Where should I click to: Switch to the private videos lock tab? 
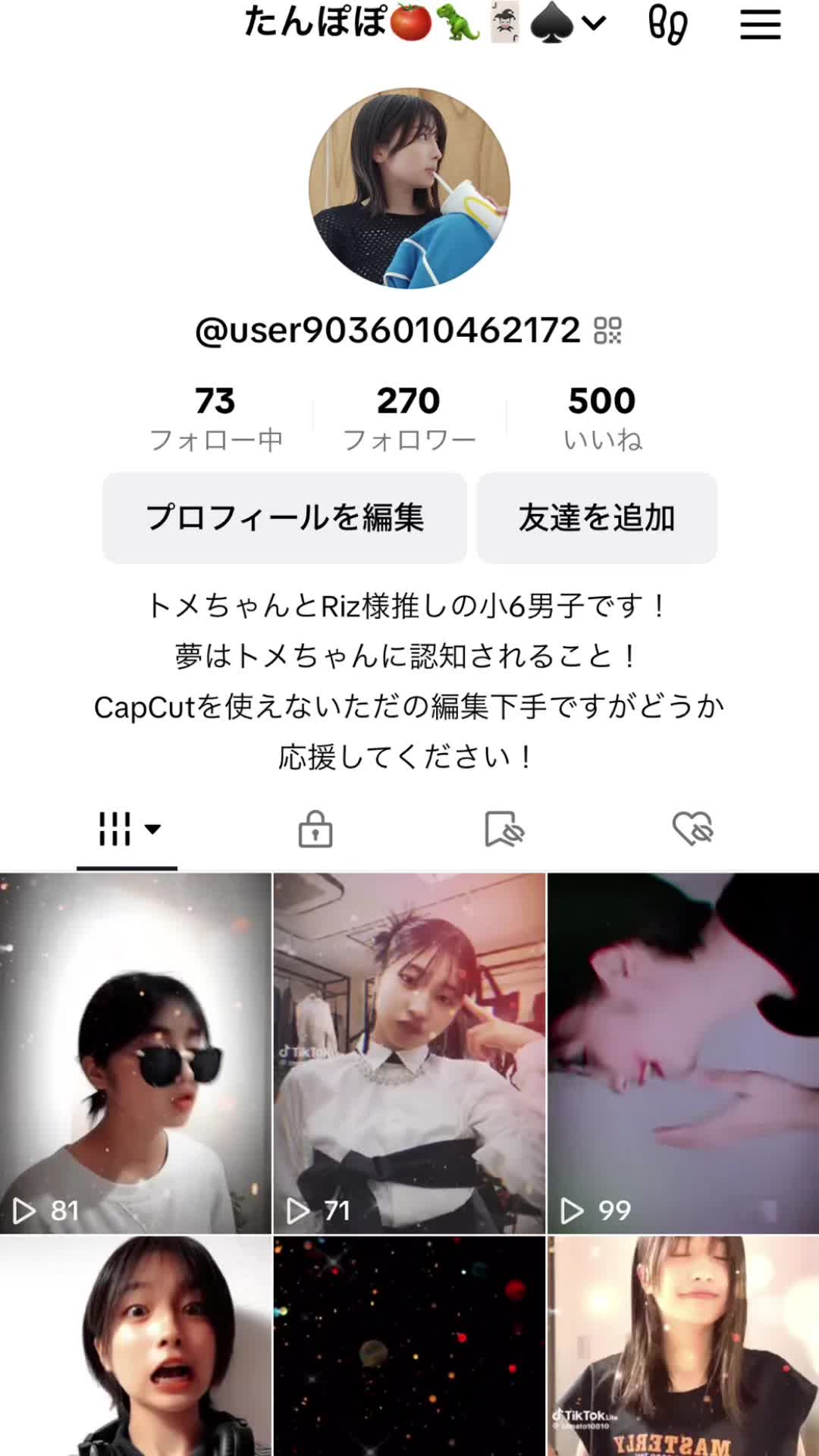[x=315, y=829]
